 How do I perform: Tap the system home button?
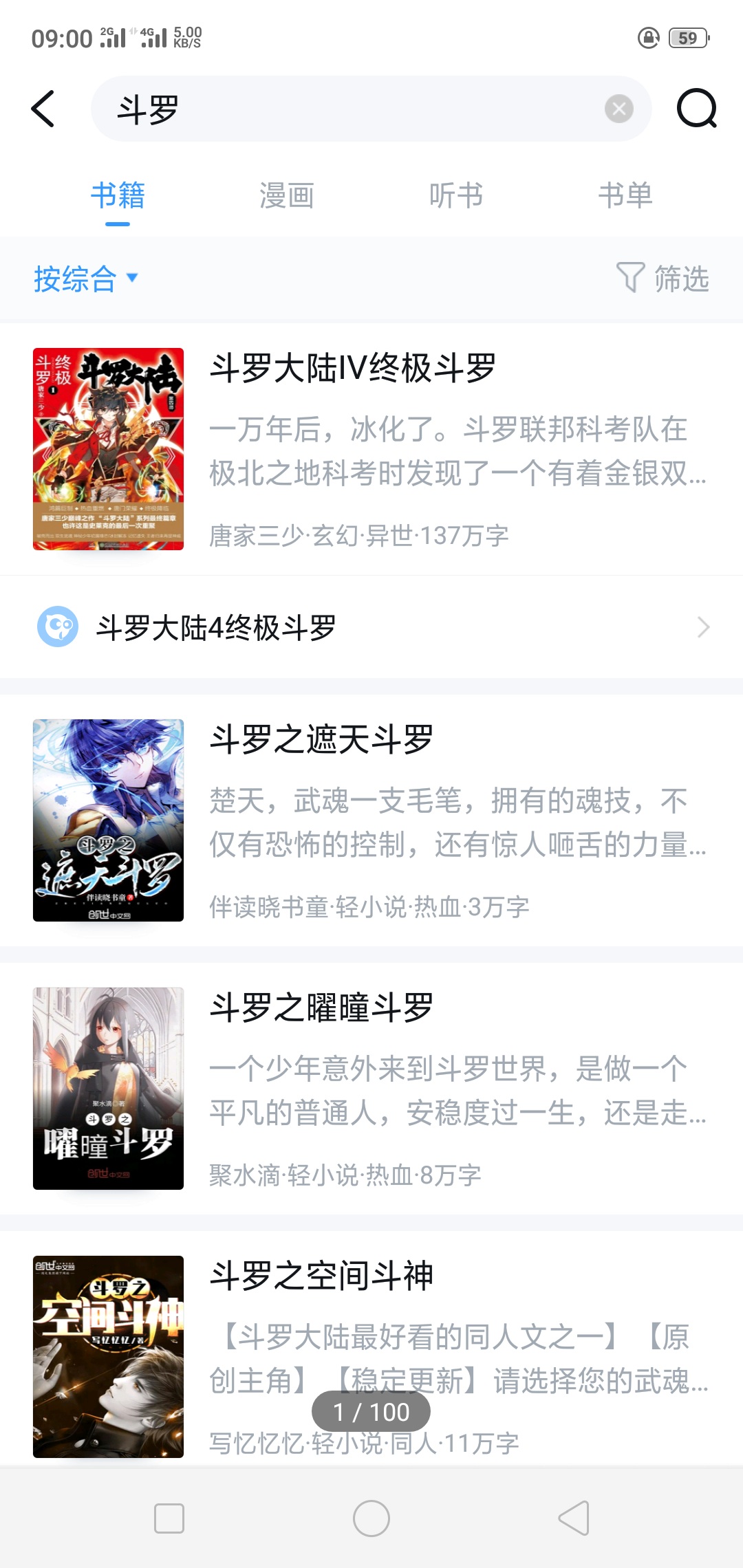click(371, 1518)
